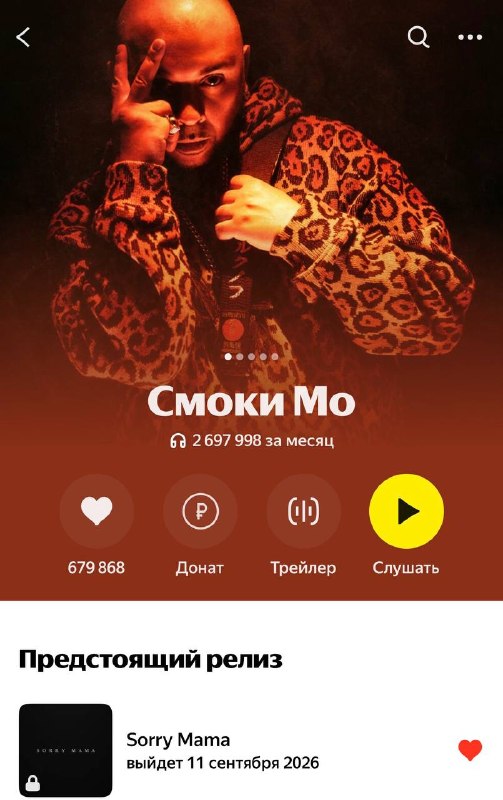Open the Донат button

pos(200,511)
